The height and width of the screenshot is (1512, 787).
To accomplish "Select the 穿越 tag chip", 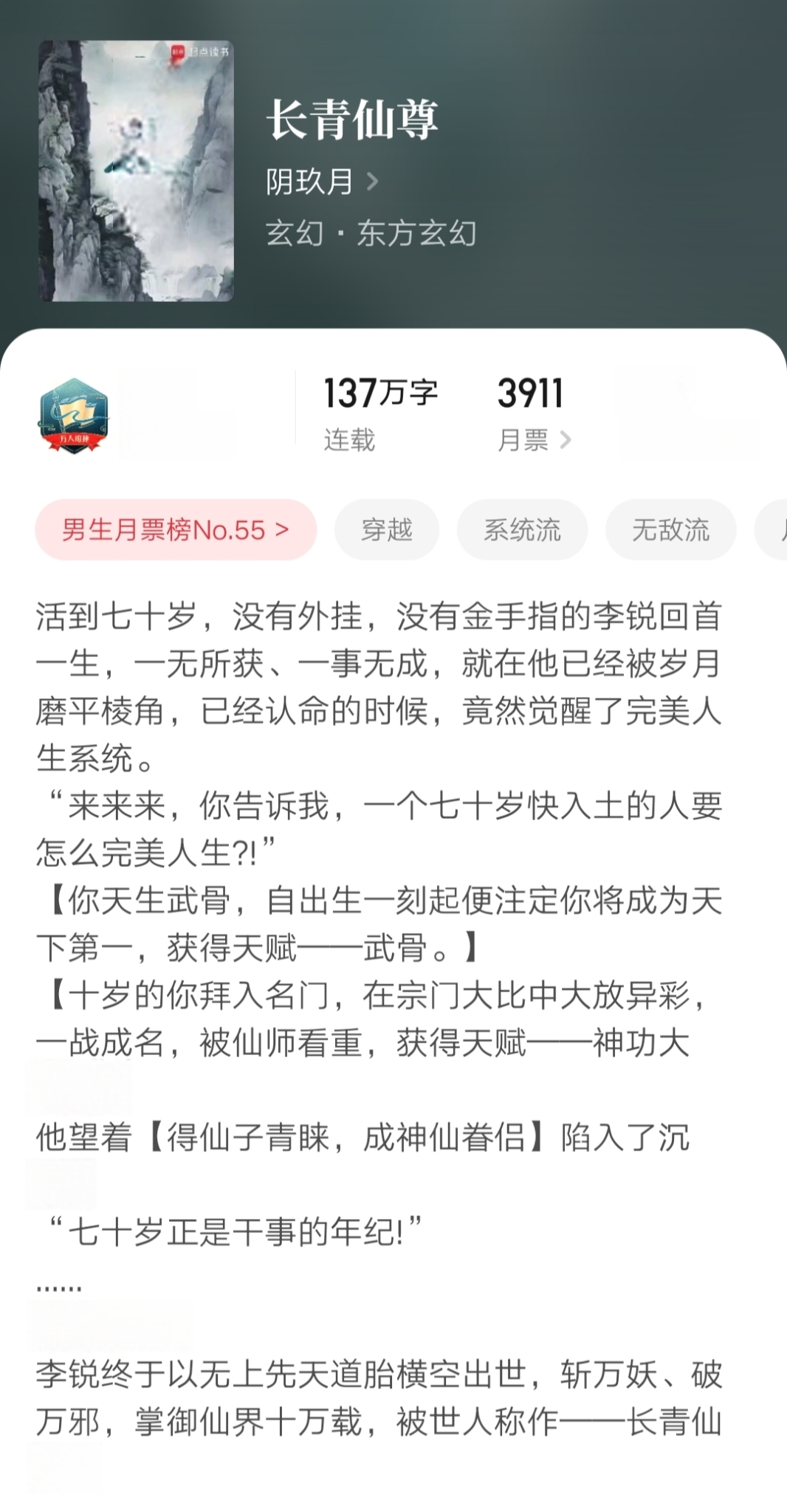I will (387, 530).
